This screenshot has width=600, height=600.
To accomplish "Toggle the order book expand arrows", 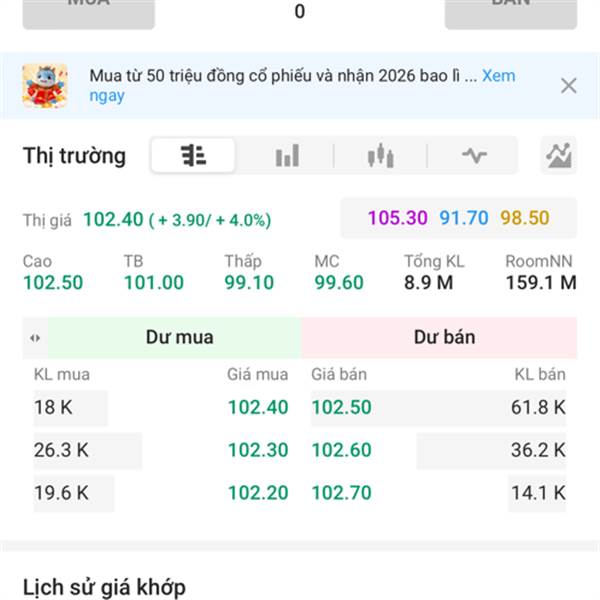I will (x=35, y=338).
